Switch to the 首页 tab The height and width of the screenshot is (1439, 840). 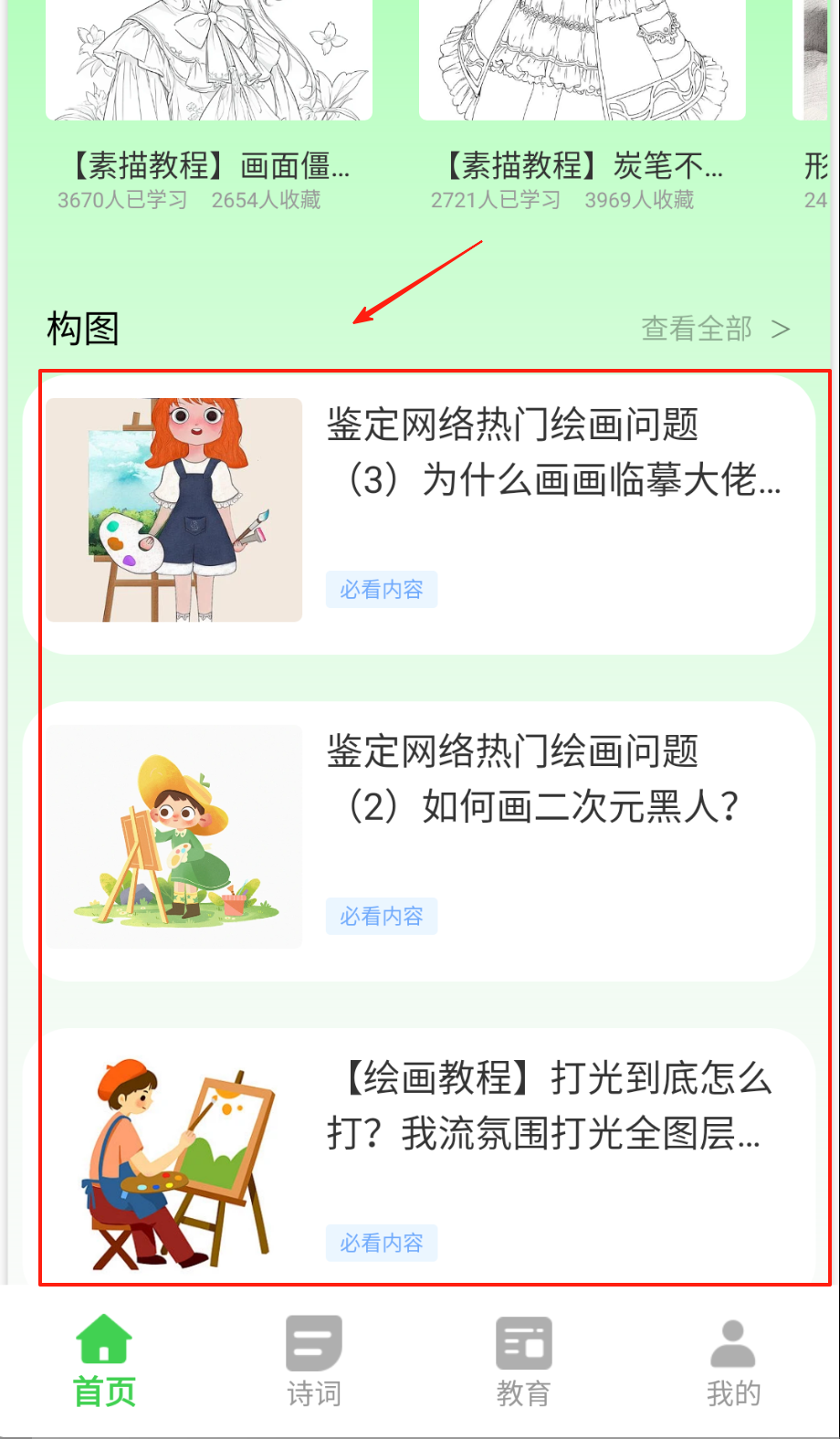point(104,1360)
